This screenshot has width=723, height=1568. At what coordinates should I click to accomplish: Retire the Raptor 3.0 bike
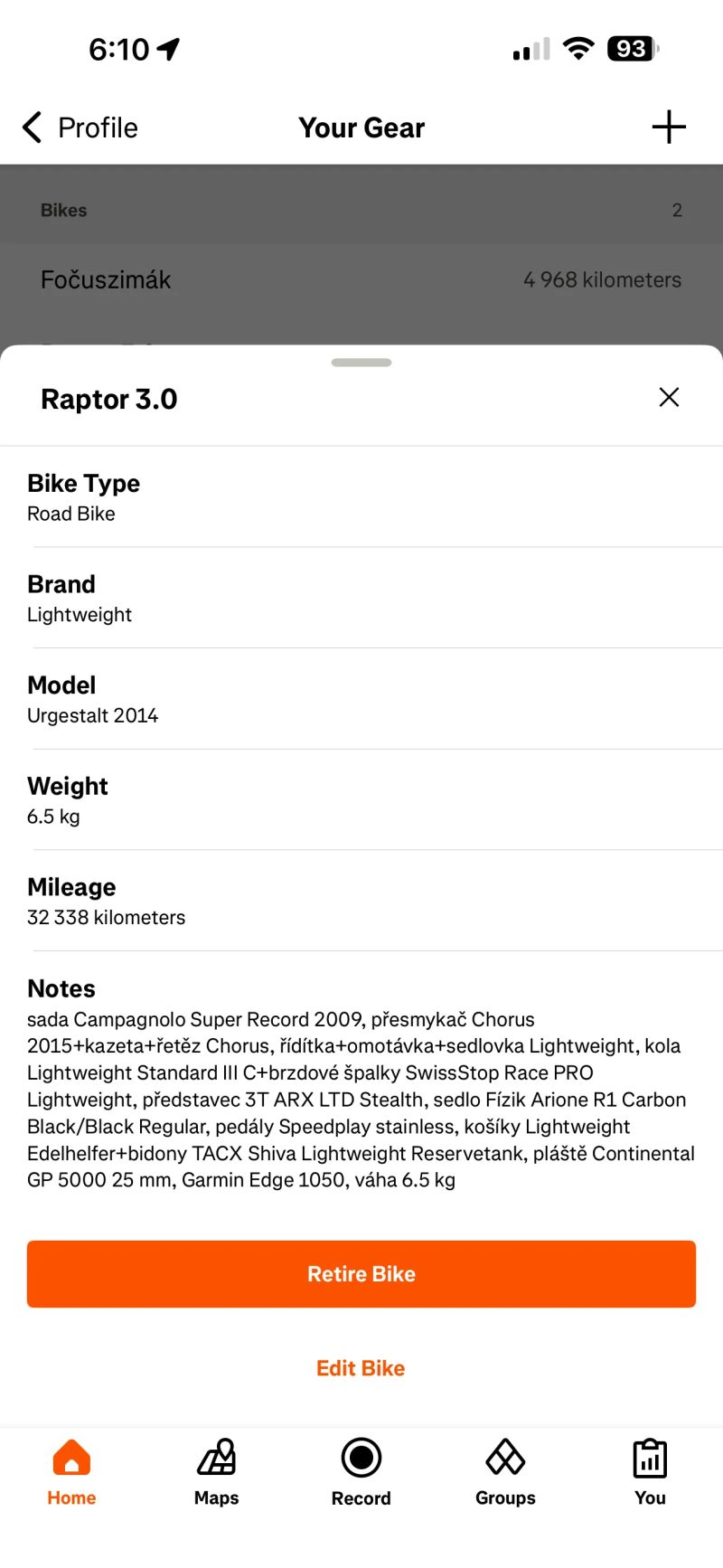[x=361, y=1273]
